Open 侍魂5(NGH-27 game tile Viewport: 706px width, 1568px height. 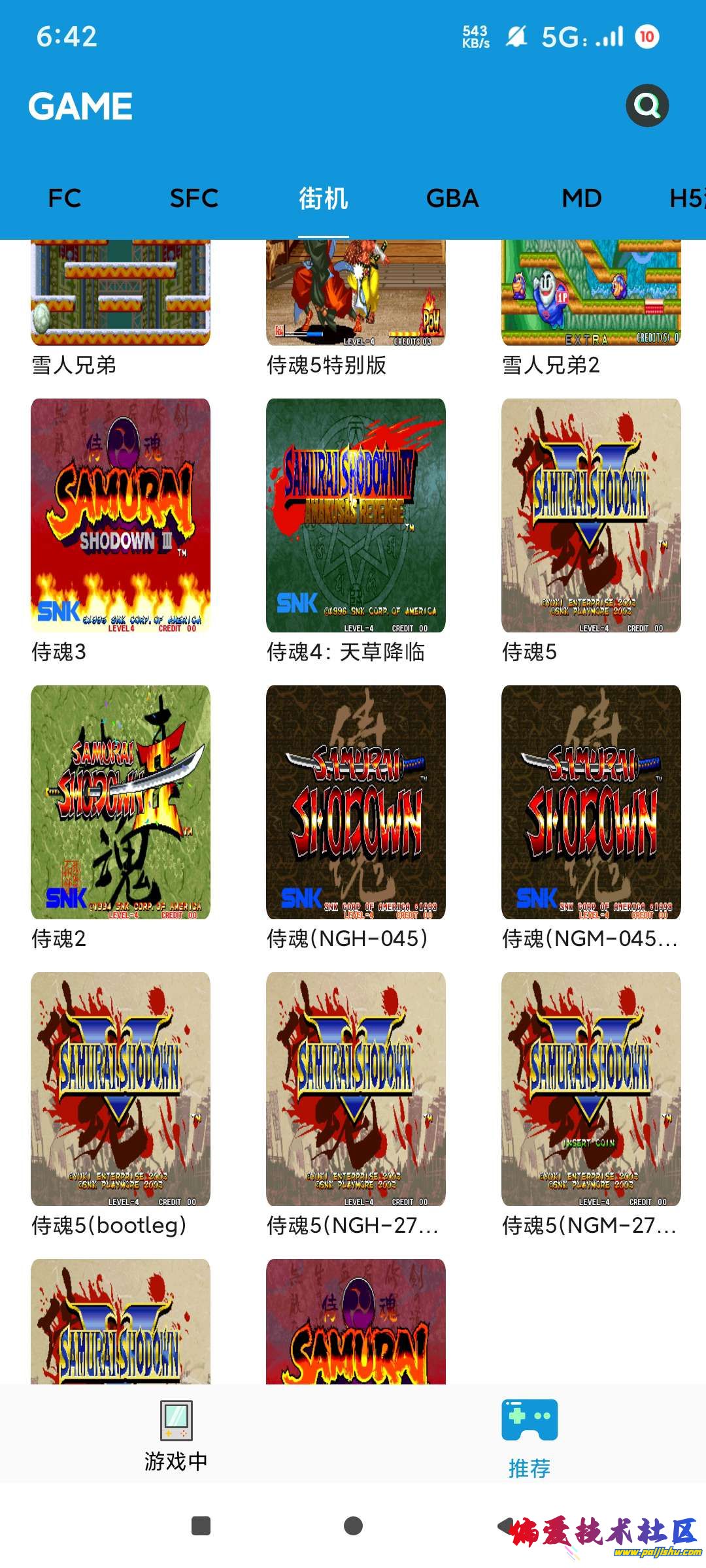pyautogui.click(x=356, y=1089)
